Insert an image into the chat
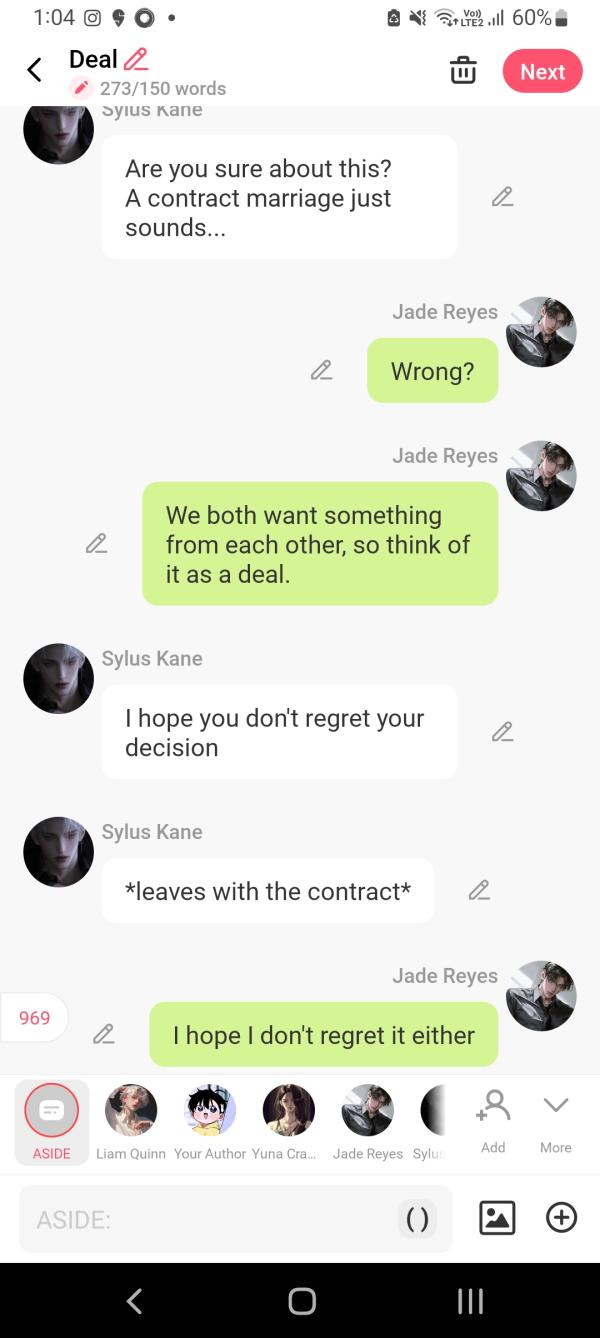Screen dimensions: 600x1338 click(x=497, y=1218)
